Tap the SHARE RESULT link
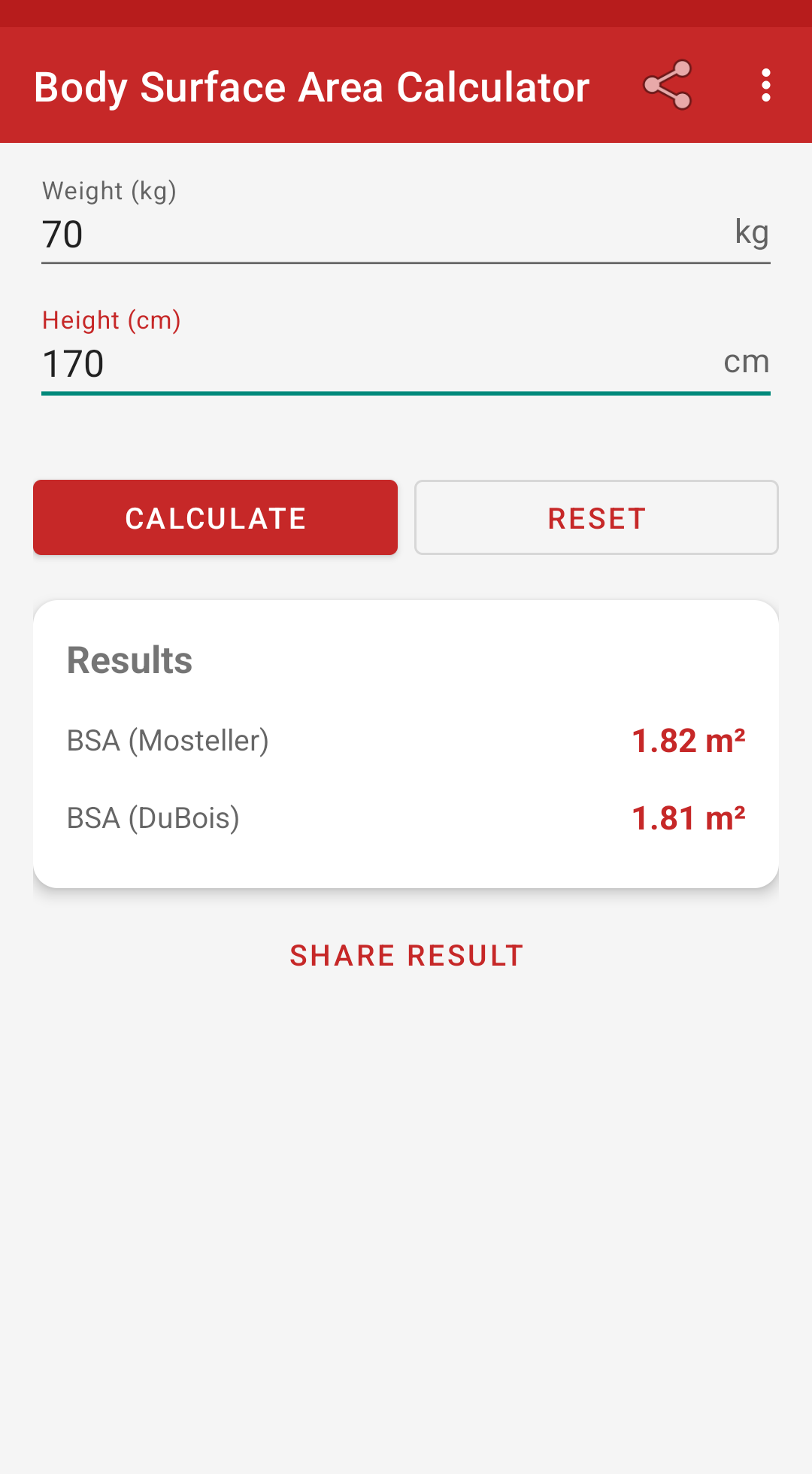This screenshot has width=812, height=1474. (406, 954)
